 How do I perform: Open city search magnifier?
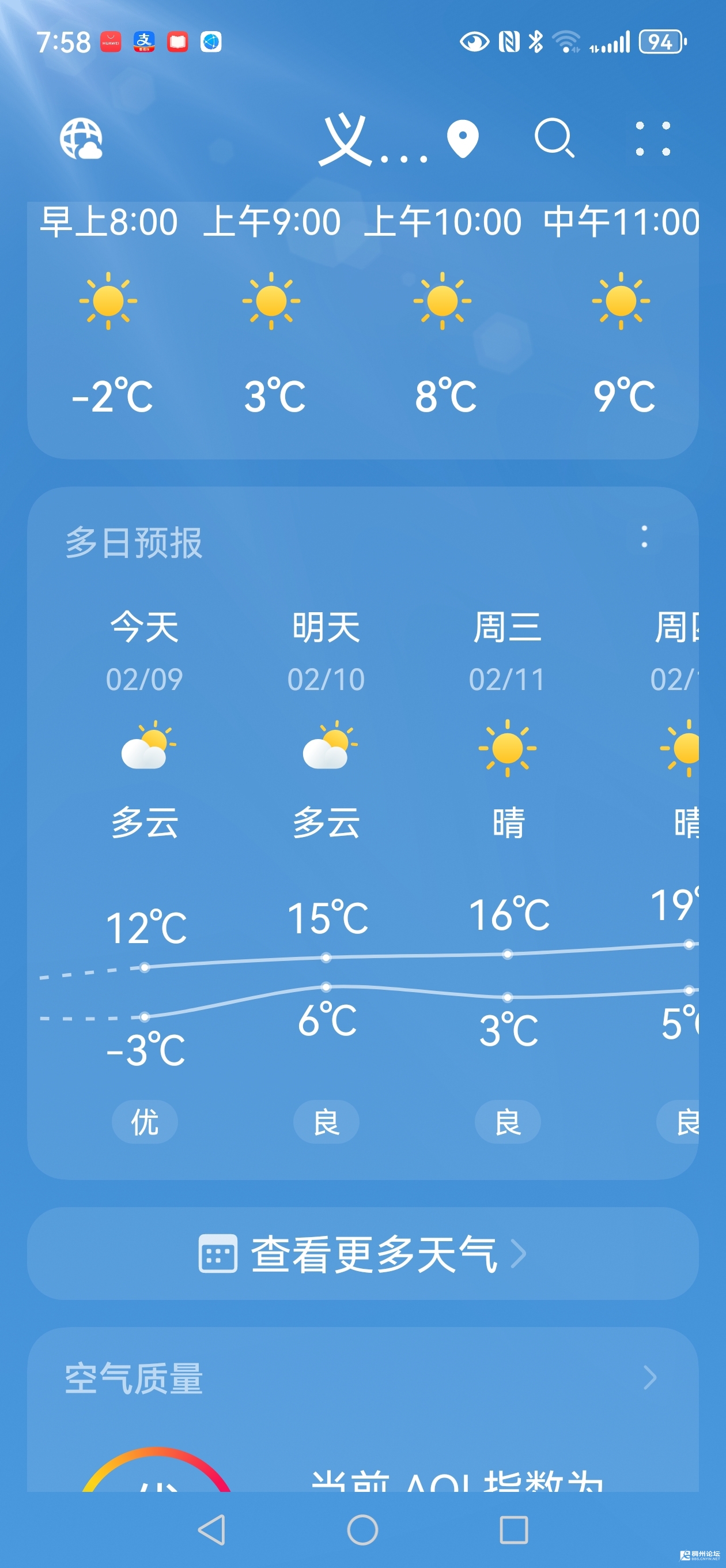click(554, 139)
